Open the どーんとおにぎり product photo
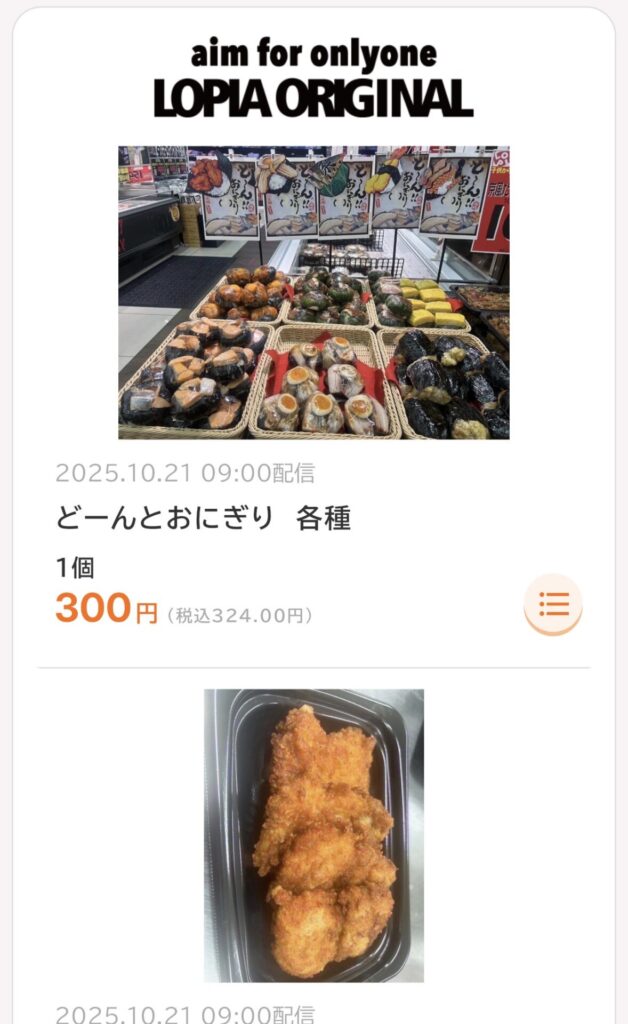This screenshot has width=628, height=1024. 313,292
